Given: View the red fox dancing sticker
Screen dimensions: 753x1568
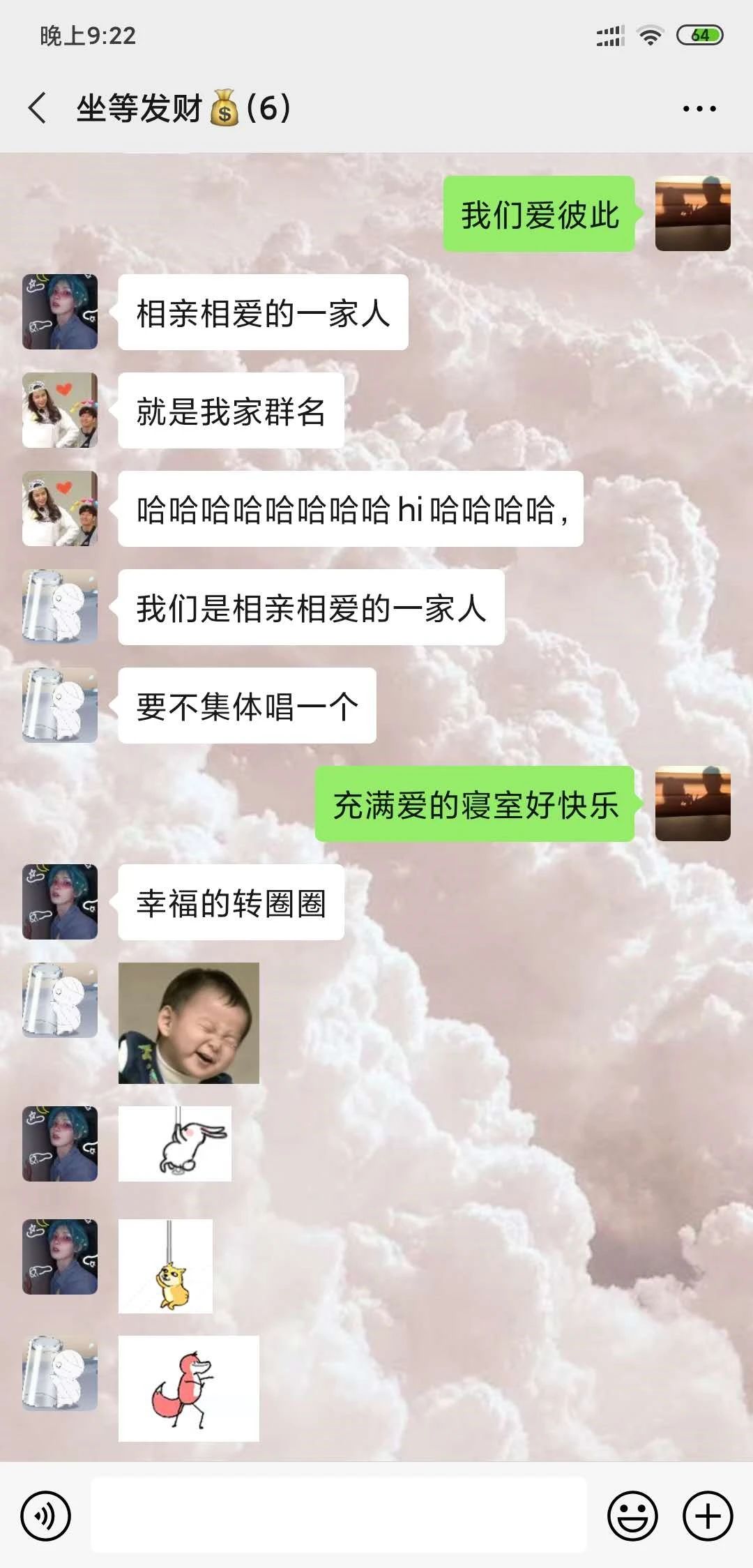Looking at the screenshot, I should 189,1388.
